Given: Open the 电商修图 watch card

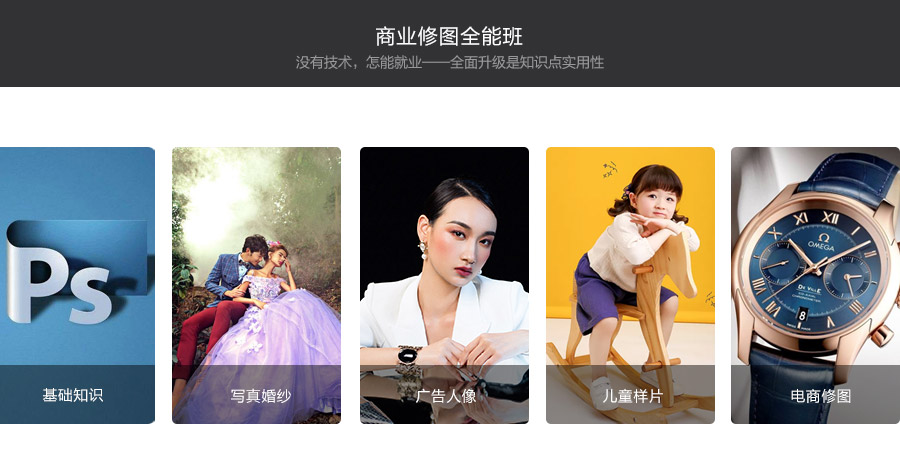Looking at the screenshot, I should (x=815, y=285).
